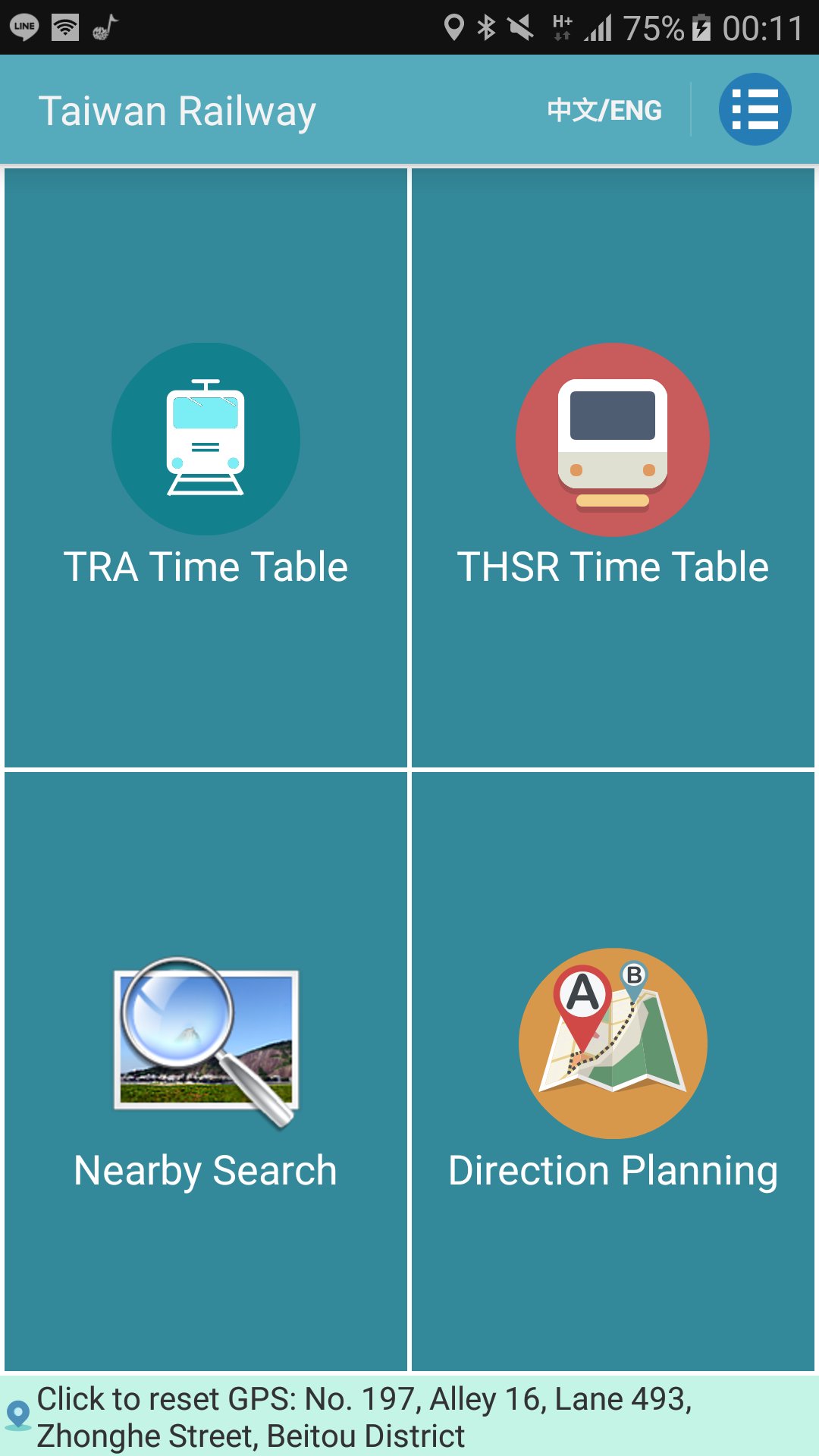Open THSR Time Table
Viewport: 819px width, 1456px height.
click(x=613, y=467)
